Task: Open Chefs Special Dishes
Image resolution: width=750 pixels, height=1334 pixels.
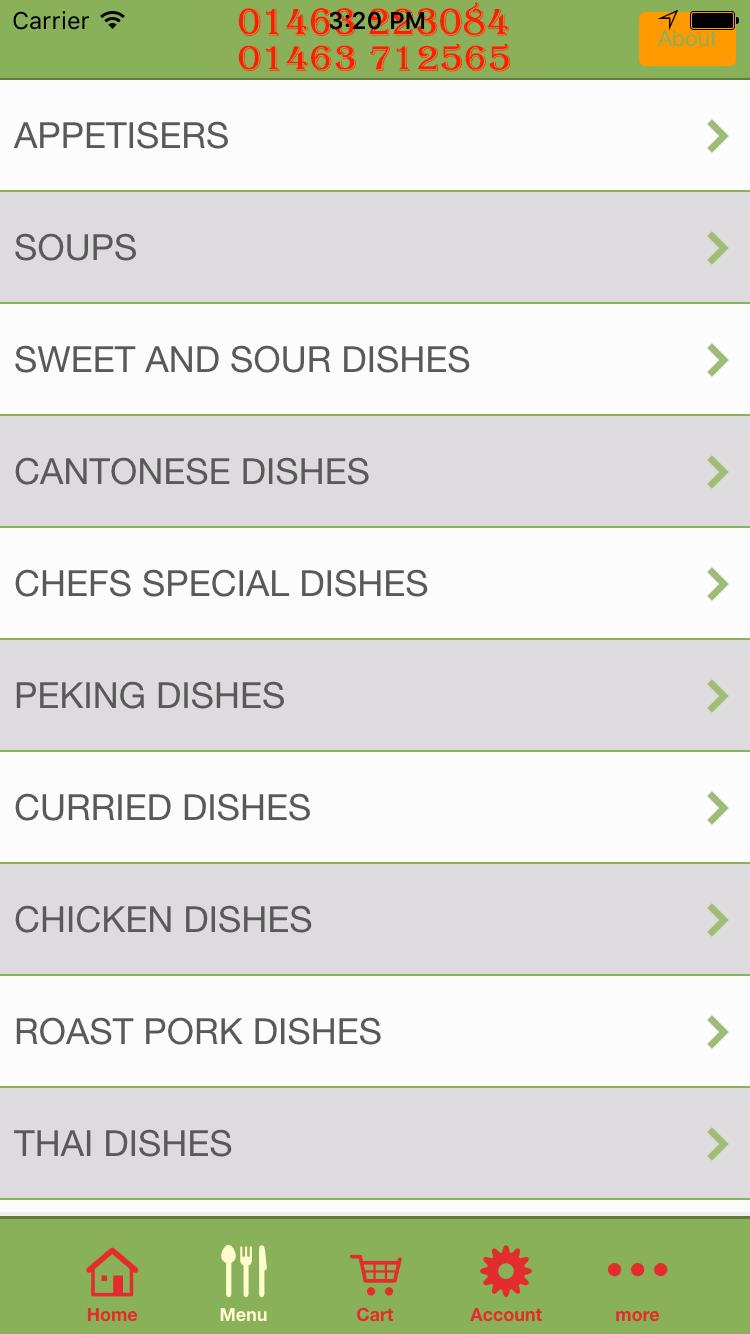Action: click(x=375, y=584)
